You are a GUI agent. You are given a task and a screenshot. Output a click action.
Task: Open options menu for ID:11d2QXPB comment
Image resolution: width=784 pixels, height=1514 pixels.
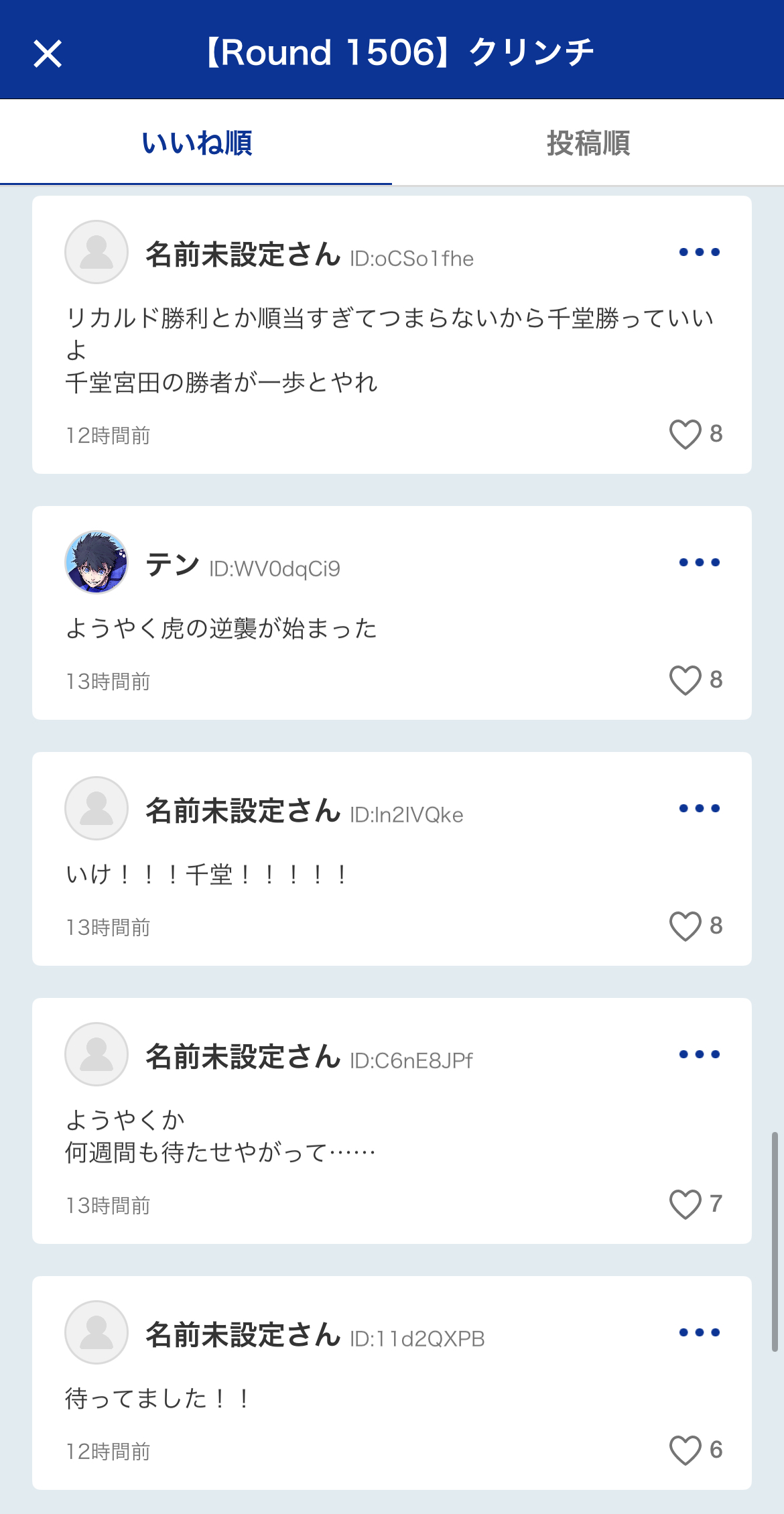pos(699,1332)
